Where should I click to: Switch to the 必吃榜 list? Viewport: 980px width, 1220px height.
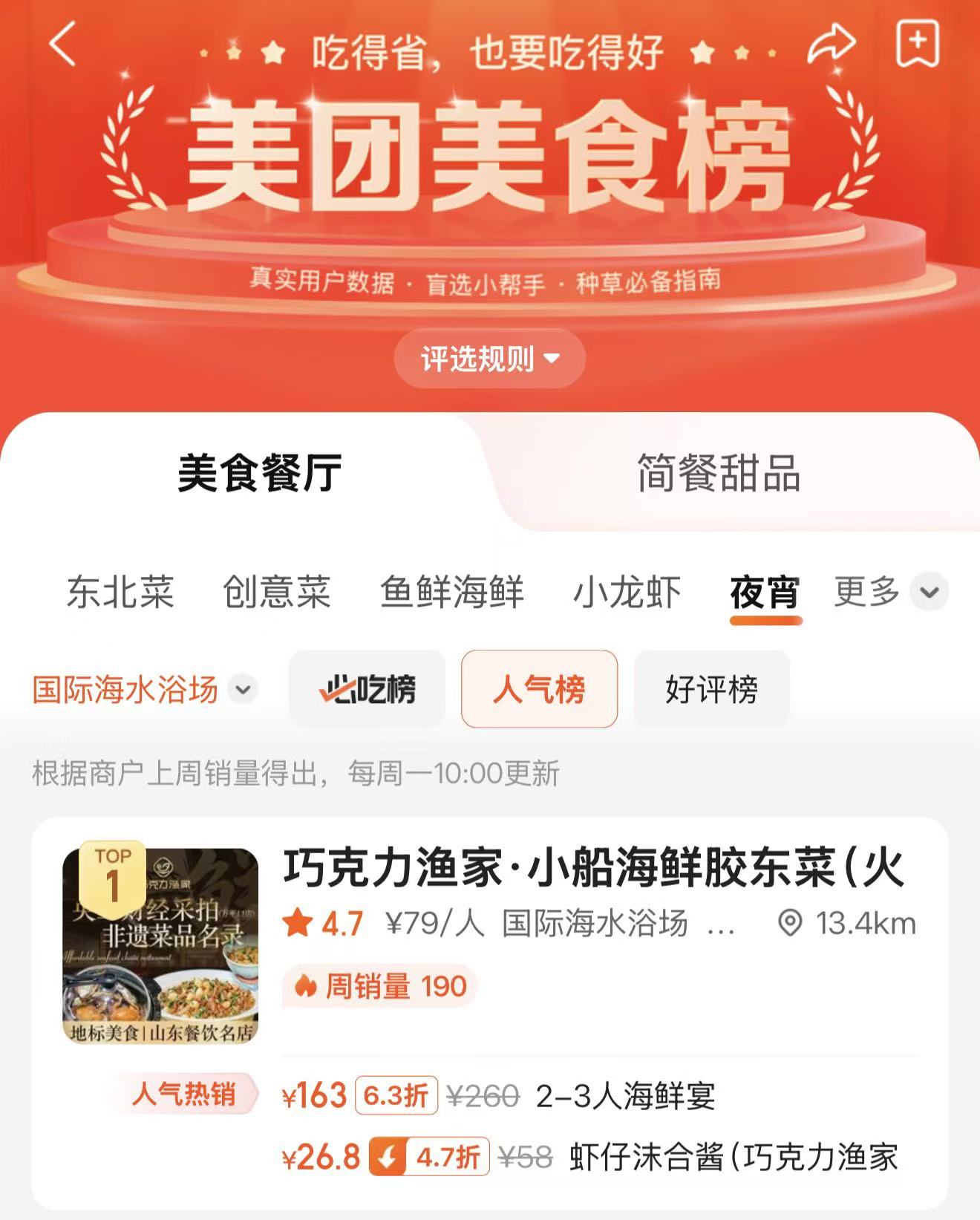click(367, 690)
